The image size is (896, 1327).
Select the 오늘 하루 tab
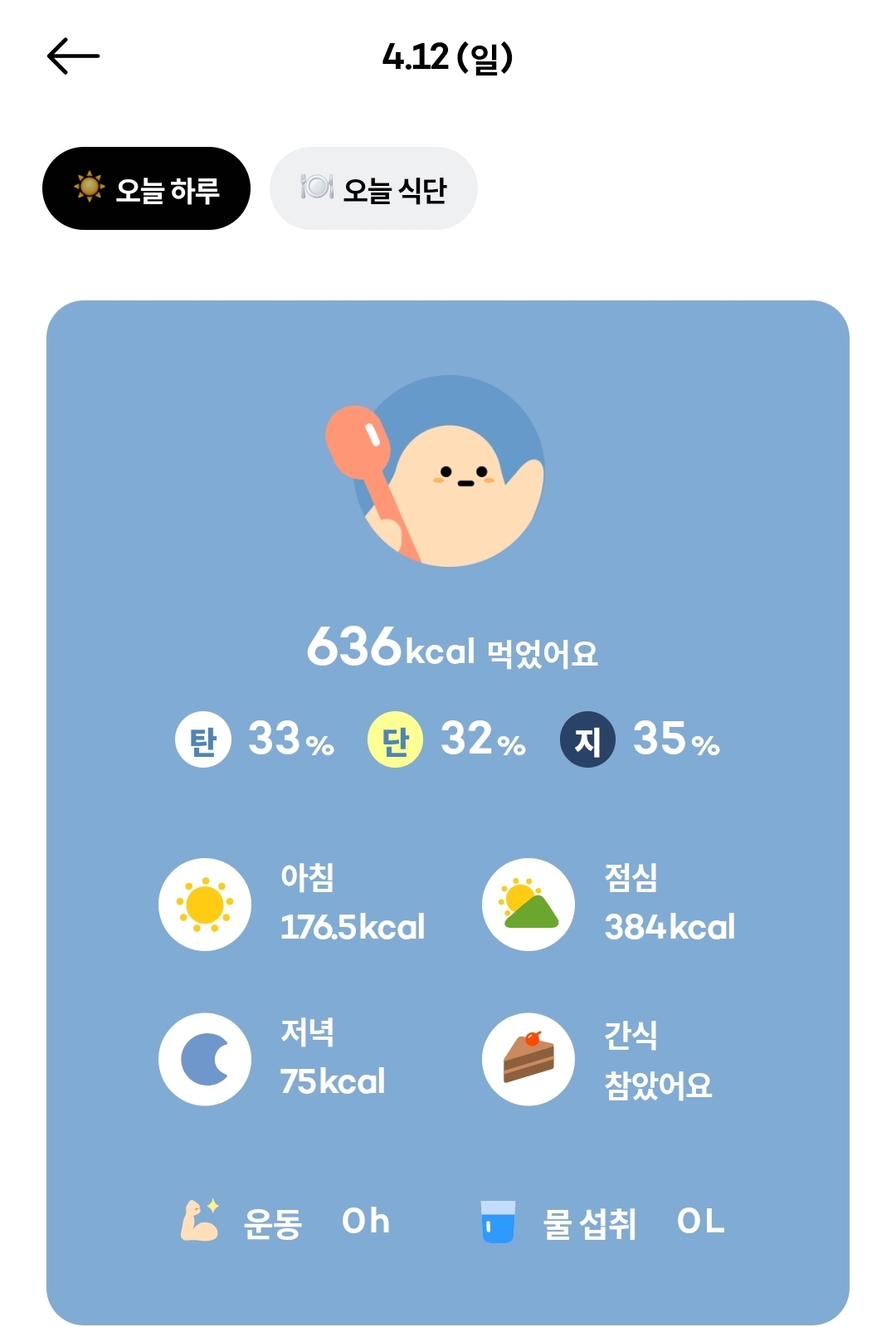pyautogui.click(x=146, y=188)
